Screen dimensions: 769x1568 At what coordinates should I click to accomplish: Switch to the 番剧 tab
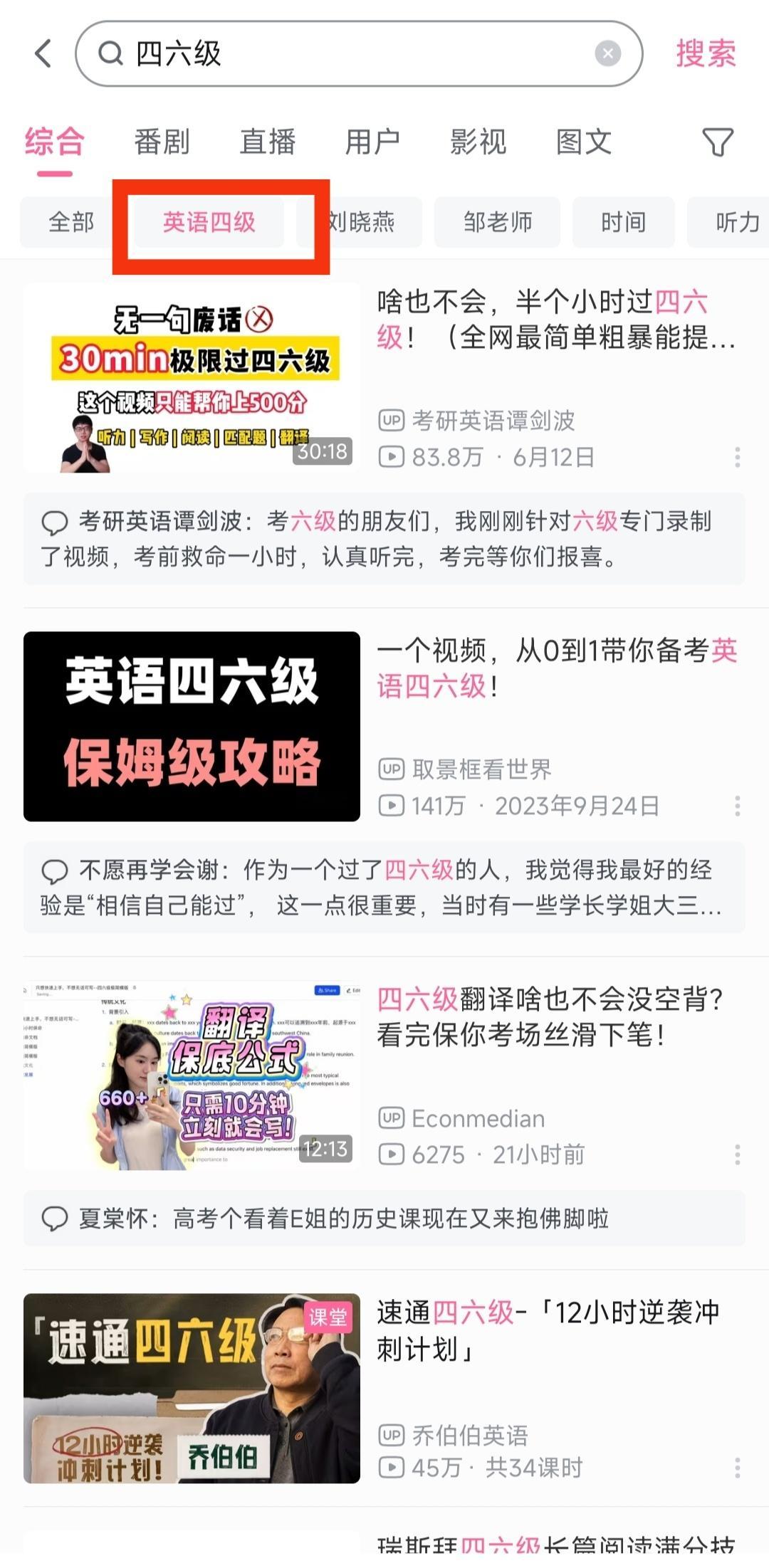(x=160, y=142)
